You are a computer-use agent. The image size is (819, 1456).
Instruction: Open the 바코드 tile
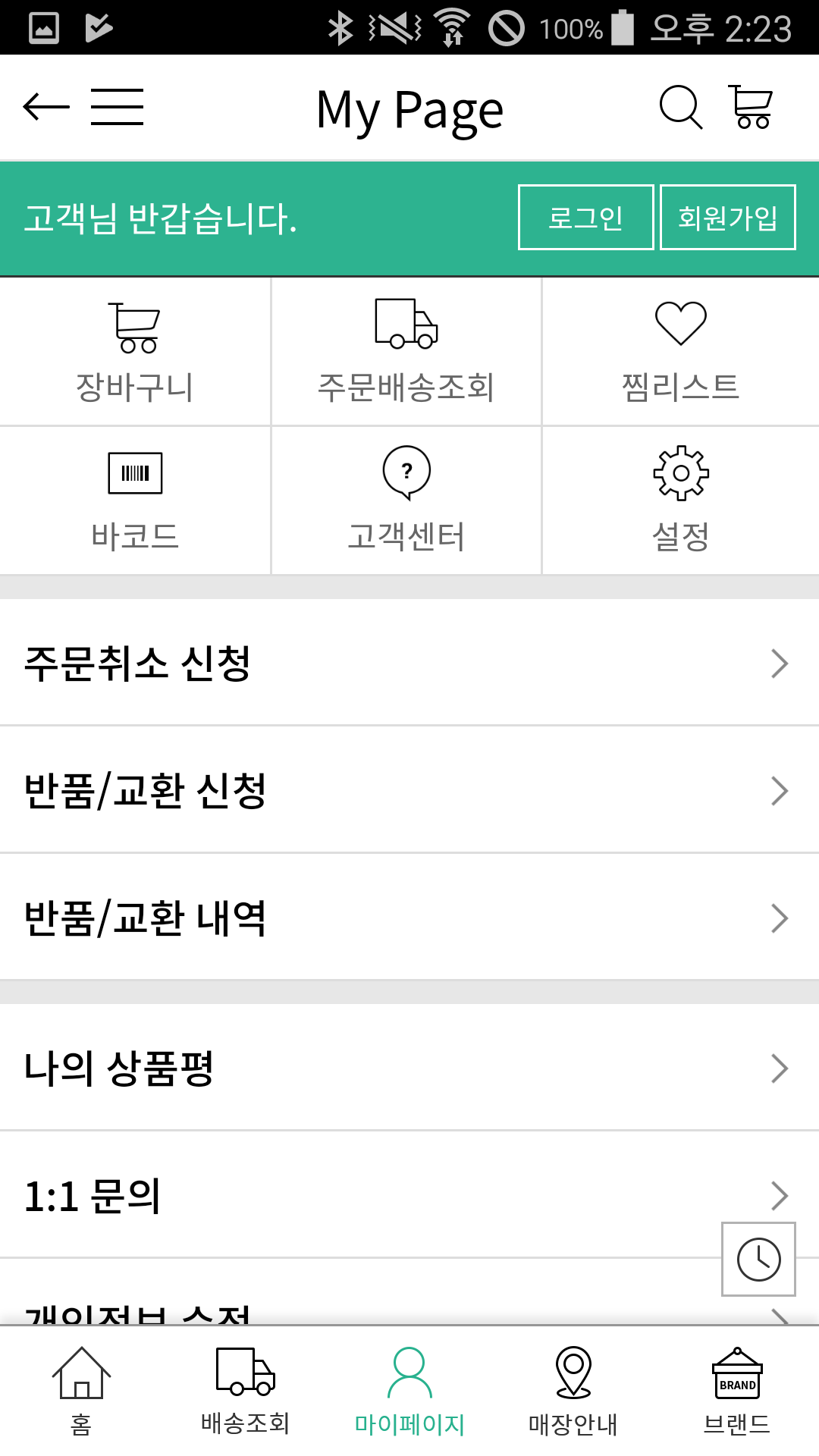[135, 500]
